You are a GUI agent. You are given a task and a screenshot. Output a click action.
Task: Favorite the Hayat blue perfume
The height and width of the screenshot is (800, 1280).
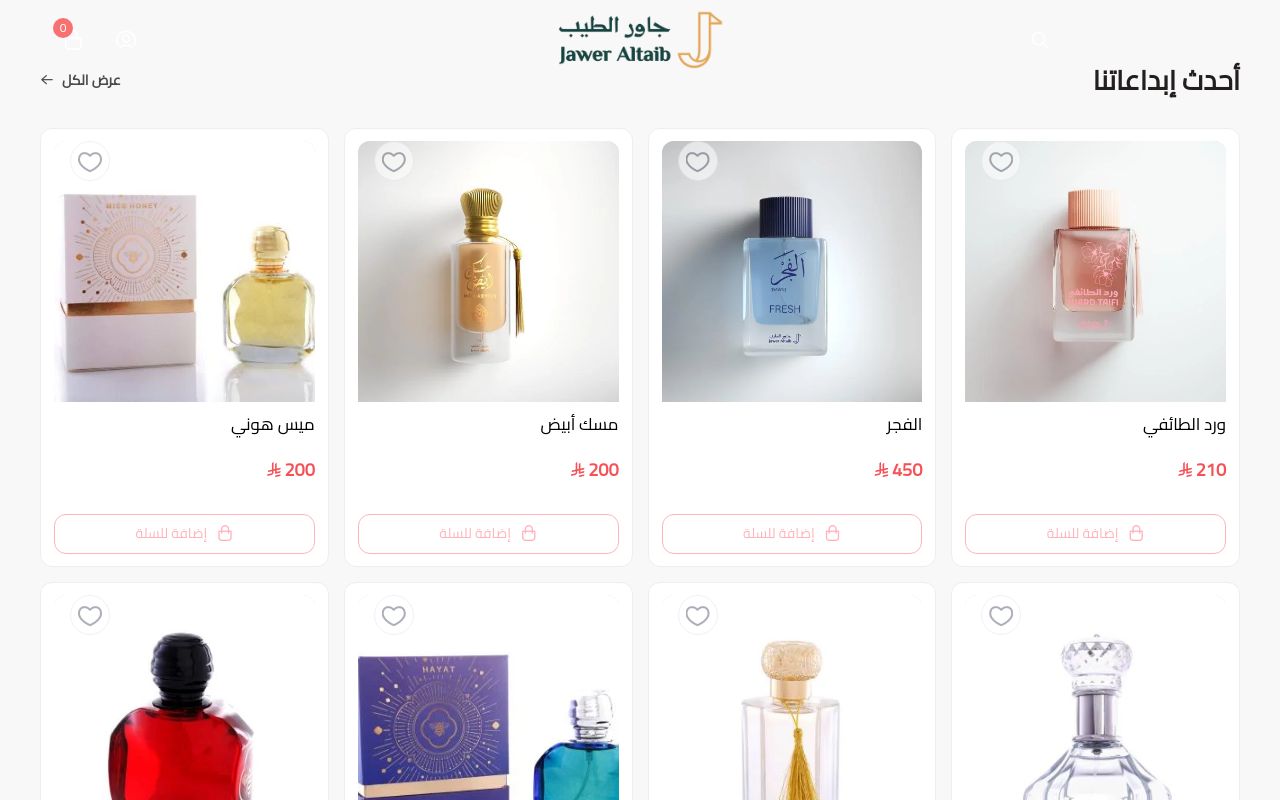pyautogui.click(x=394, y=615)
